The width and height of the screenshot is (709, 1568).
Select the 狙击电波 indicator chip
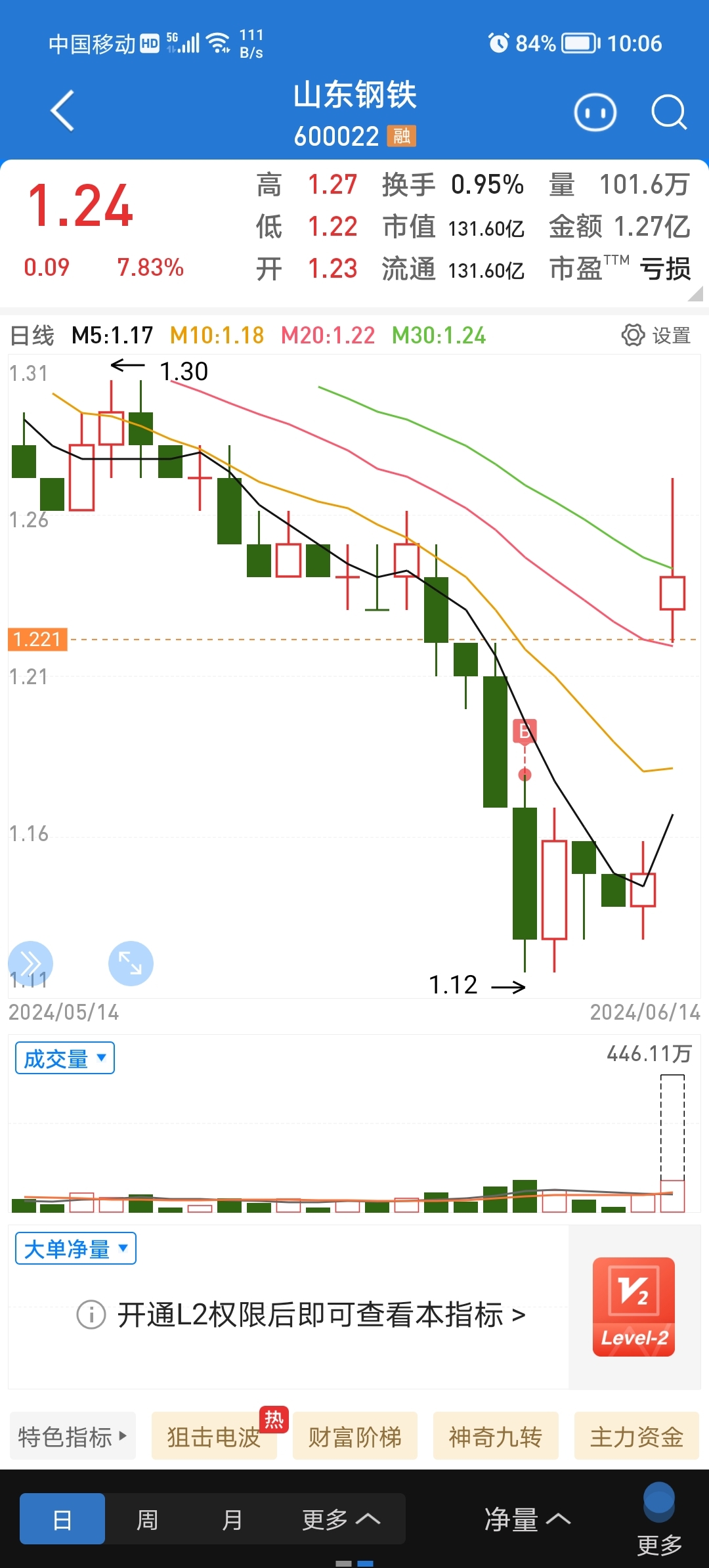[x=214, y=1436]
